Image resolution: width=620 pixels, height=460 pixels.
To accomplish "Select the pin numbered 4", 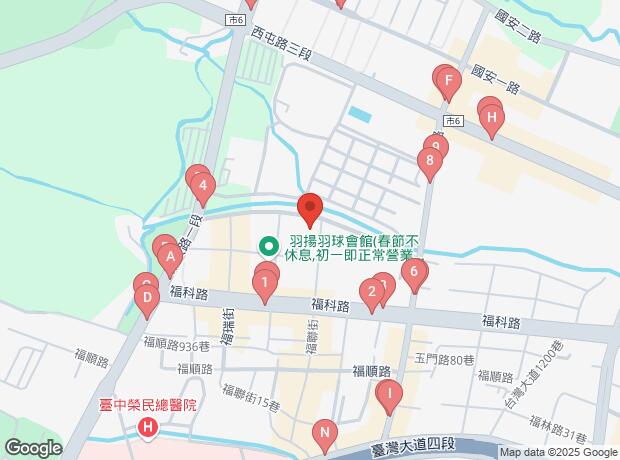I will click(203, 185).
